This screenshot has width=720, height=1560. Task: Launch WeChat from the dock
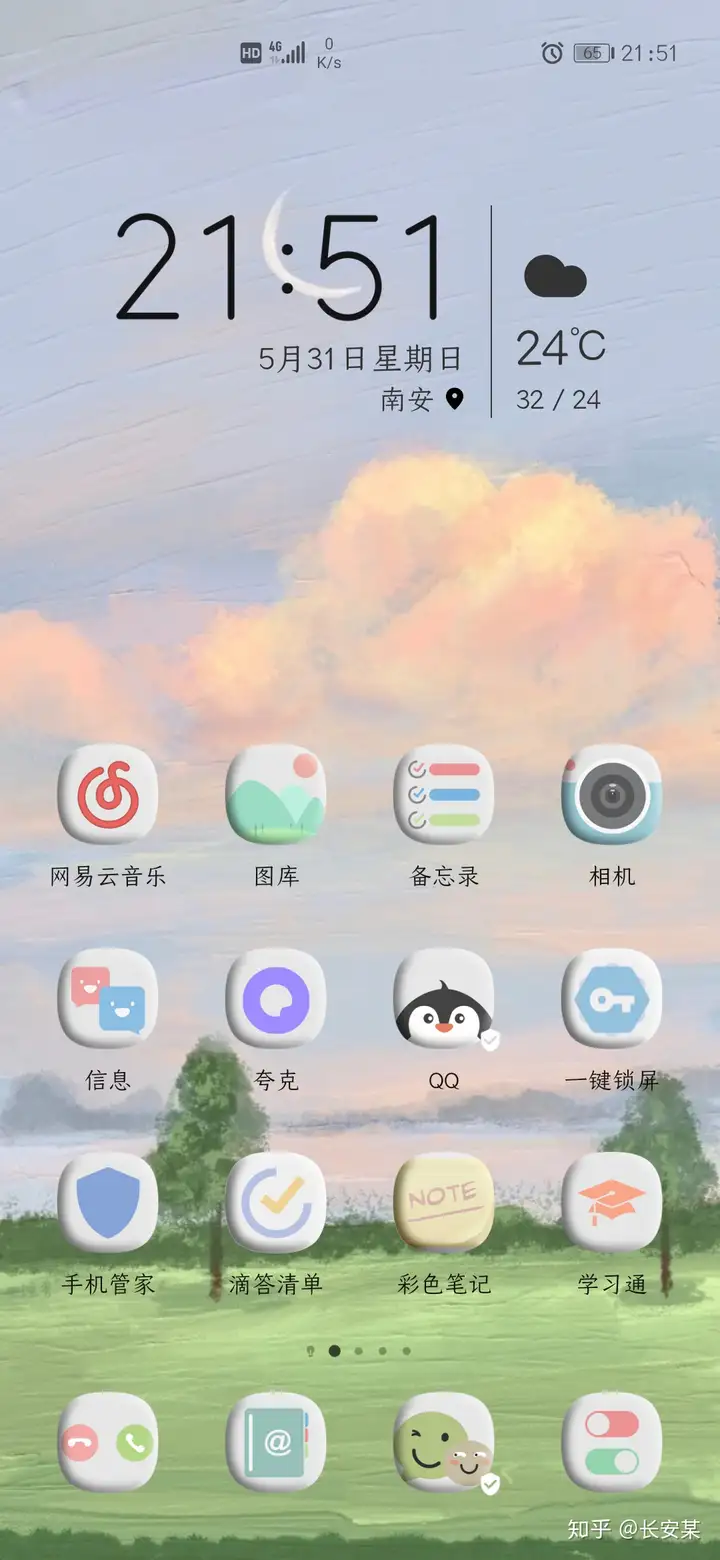(444, 1442)
